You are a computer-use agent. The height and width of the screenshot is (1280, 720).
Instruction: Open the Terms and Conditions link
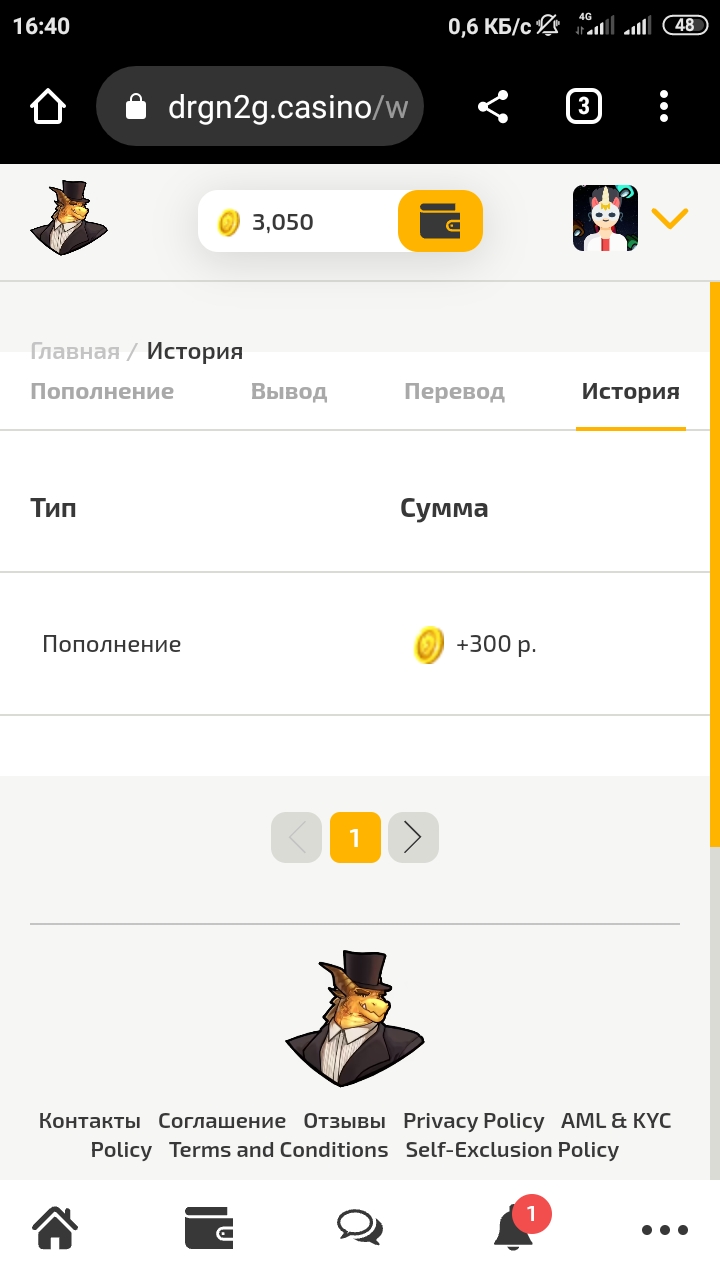tap(278, 1150)
